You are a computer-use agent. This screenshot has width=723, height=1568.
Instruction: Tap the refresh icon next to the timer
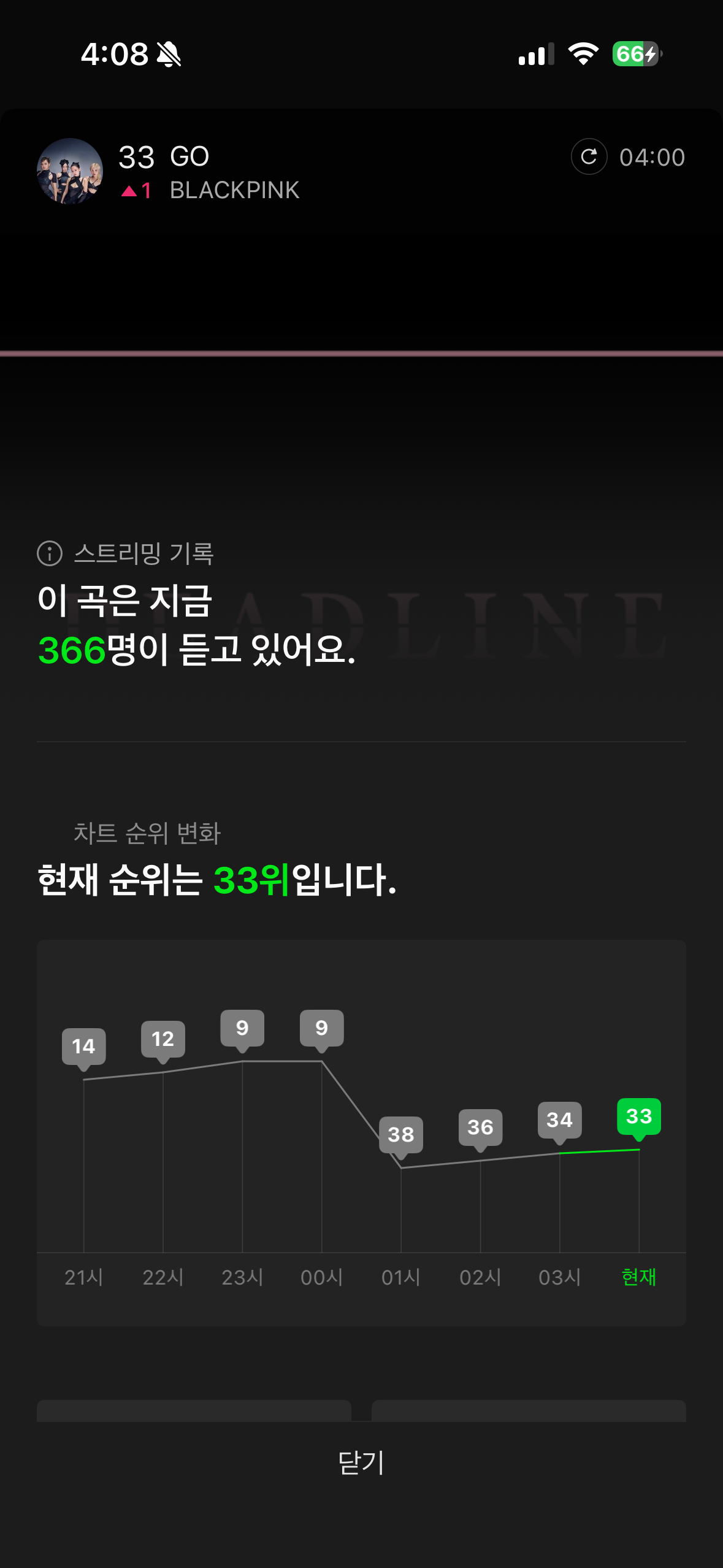click(x=589, y=156)
